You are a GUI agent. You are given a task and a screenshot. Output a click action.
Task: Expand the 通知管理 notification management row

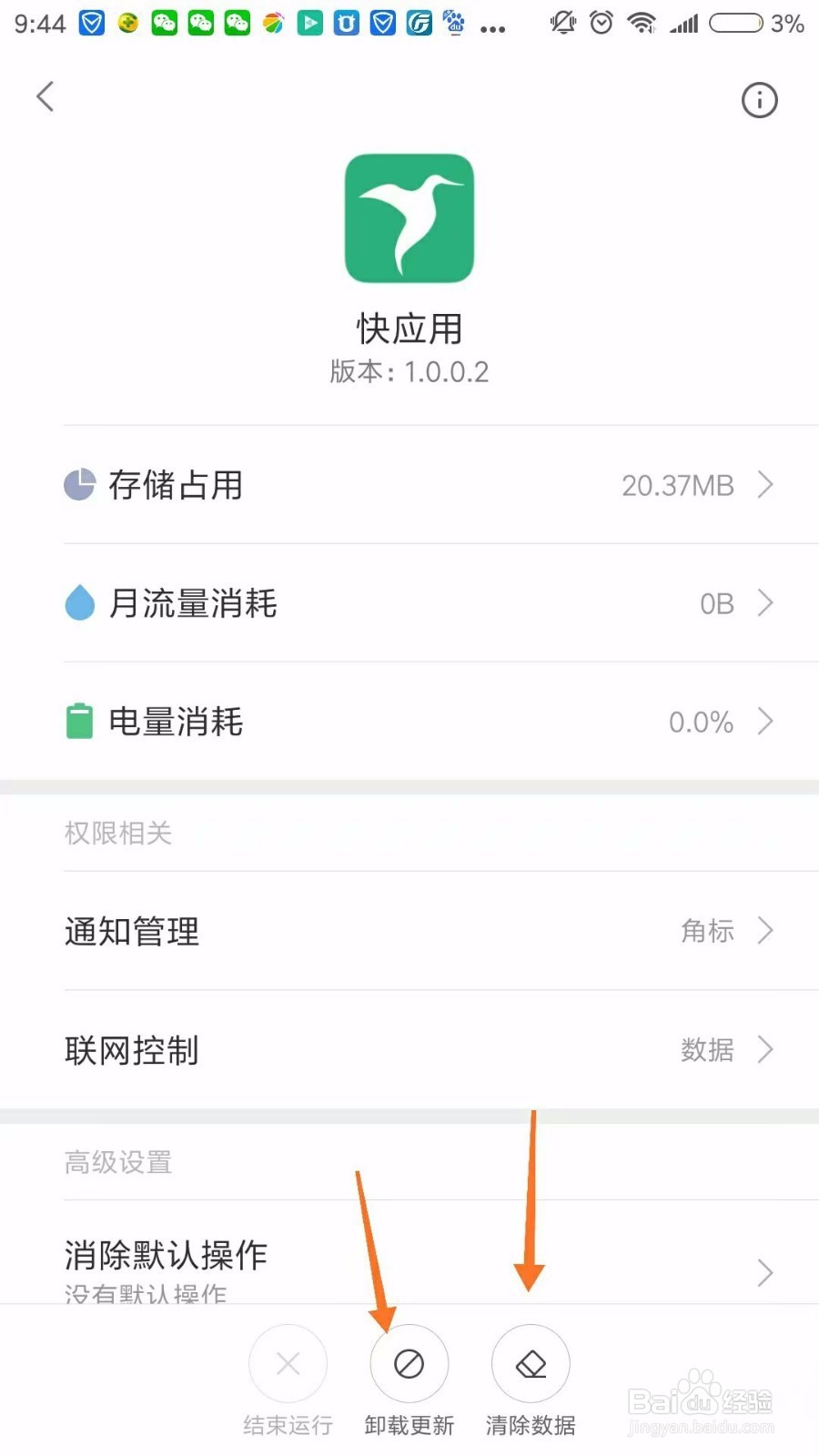pyautogui.click(x=409, y=931)
